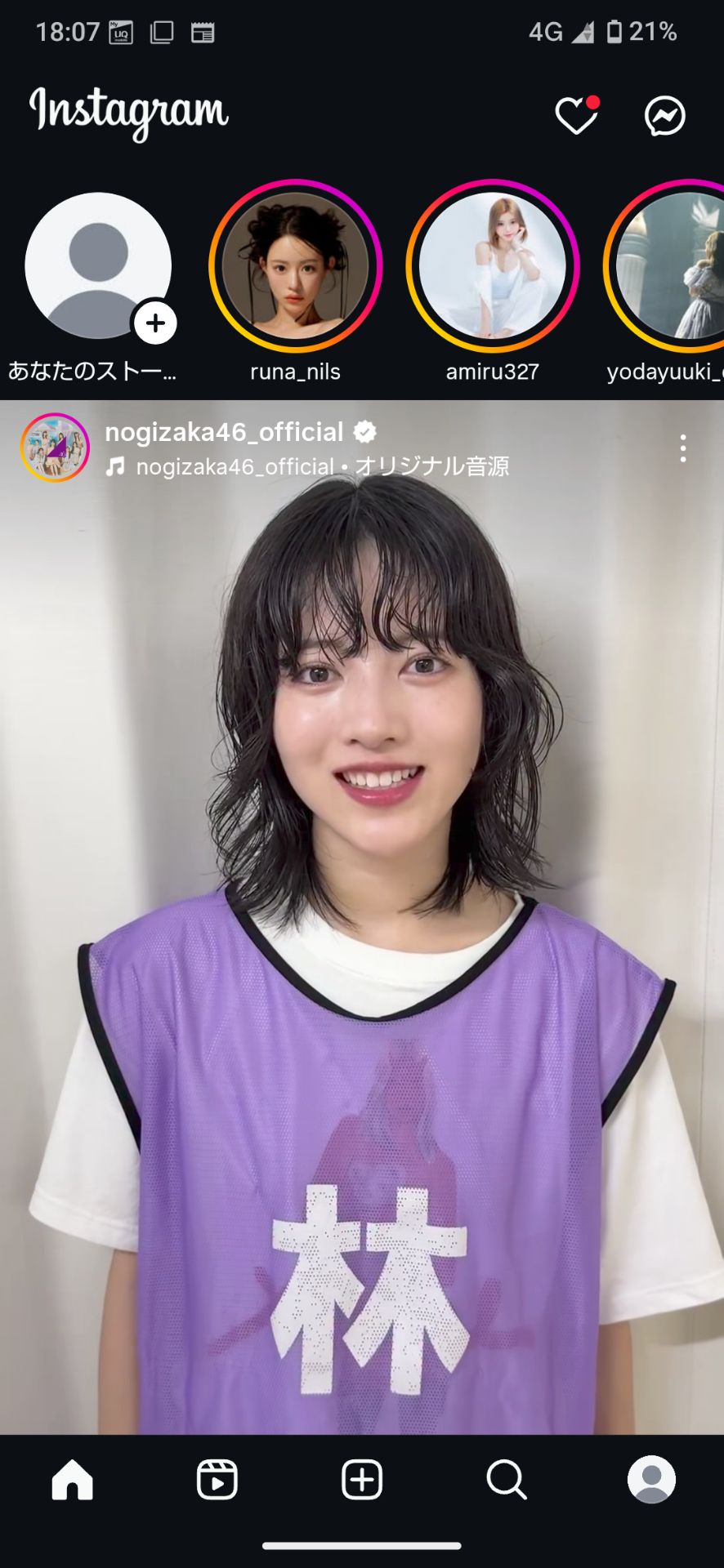The image size is (724, 1568).
Task: Open the post's three-dot overflow menu
Action: 683,448
